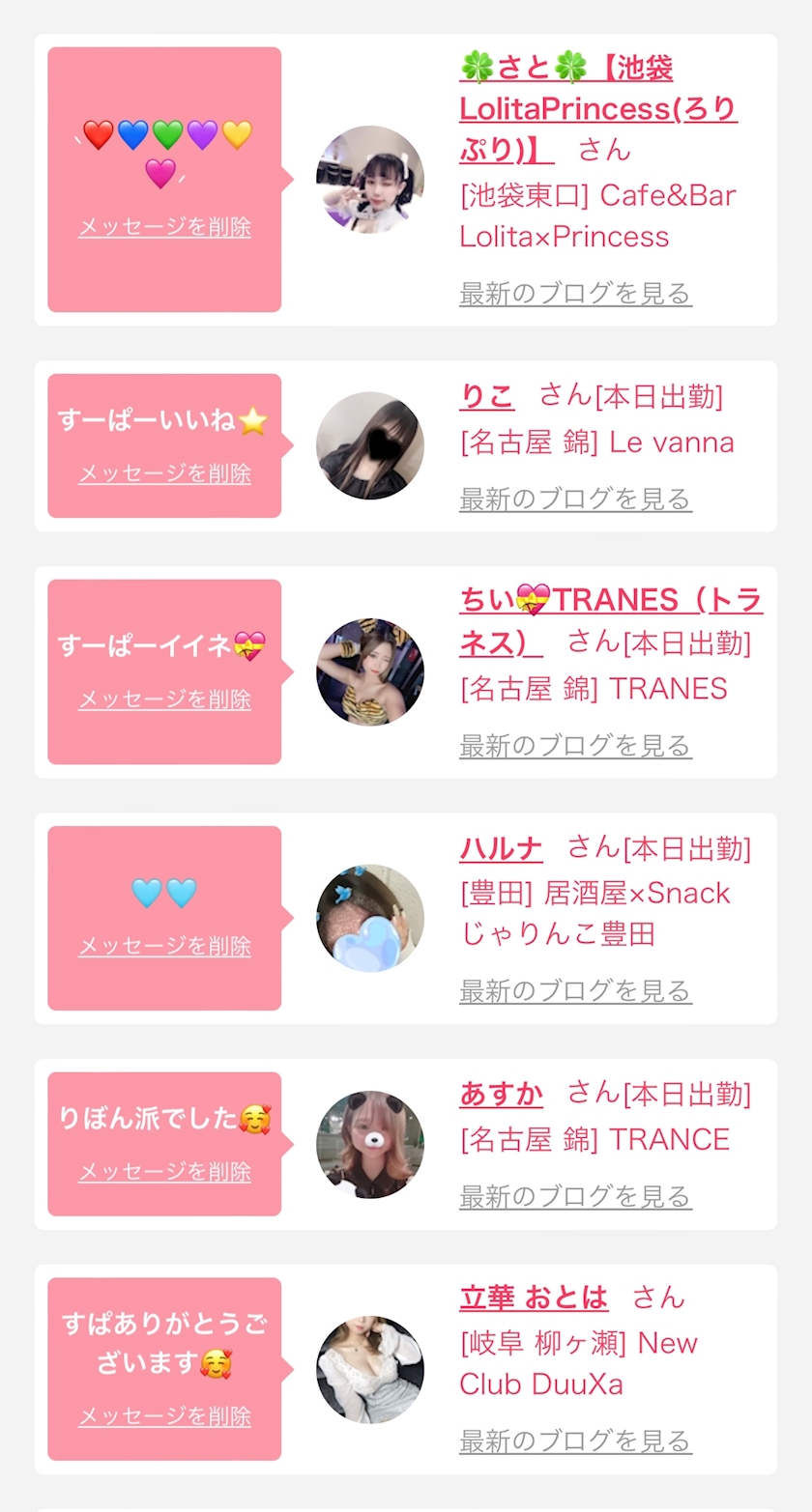Screen dimensions: 812x1512
Task: Delete the りぼん派でした message
Action: [x=164, y=1171]
